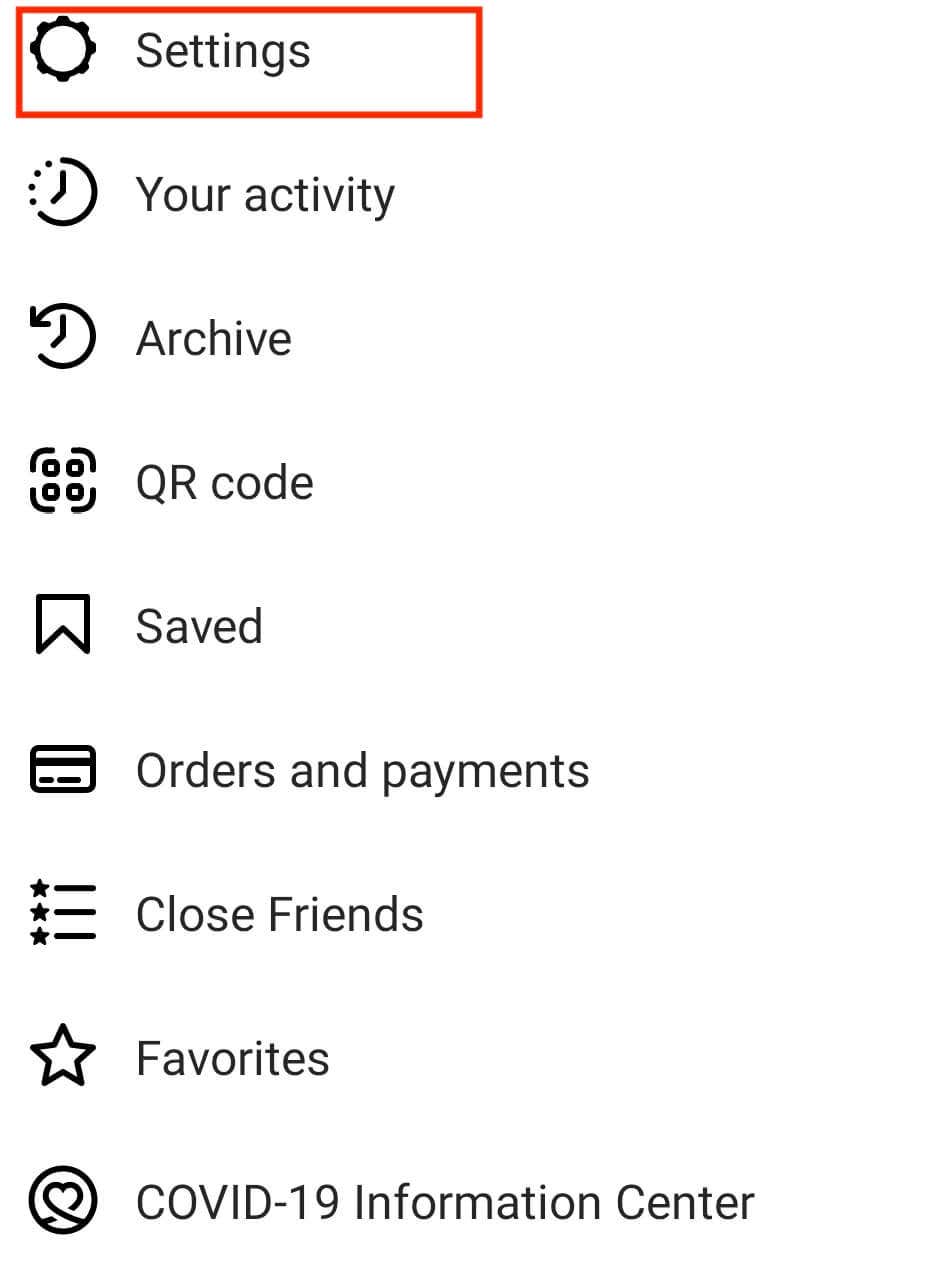Open the Favorites list
The image size is (933, 1271).
pos(232,1056)
